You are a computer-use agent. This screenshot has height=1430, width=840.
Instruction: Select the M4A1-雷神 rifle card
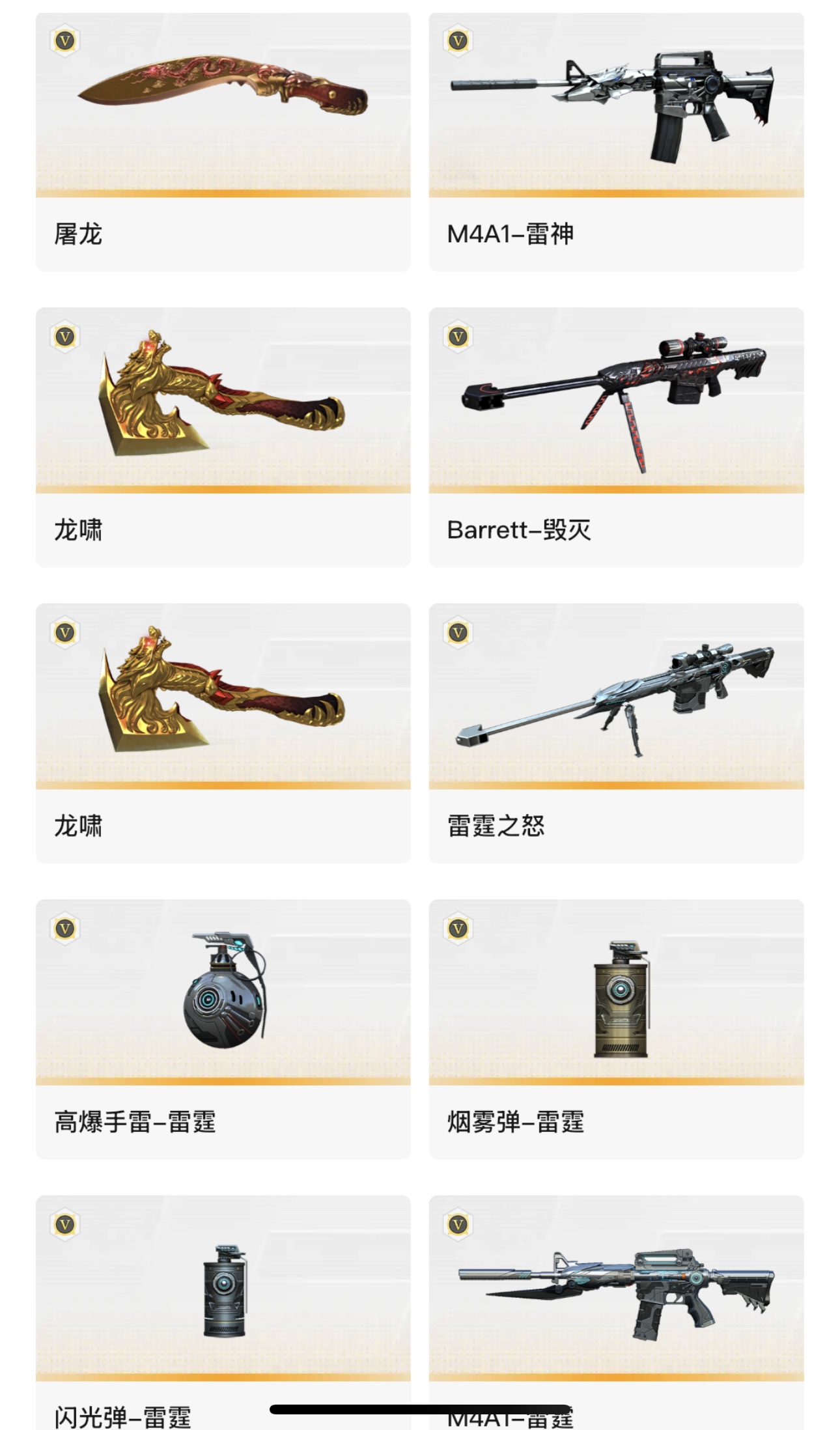coord(615,104)
